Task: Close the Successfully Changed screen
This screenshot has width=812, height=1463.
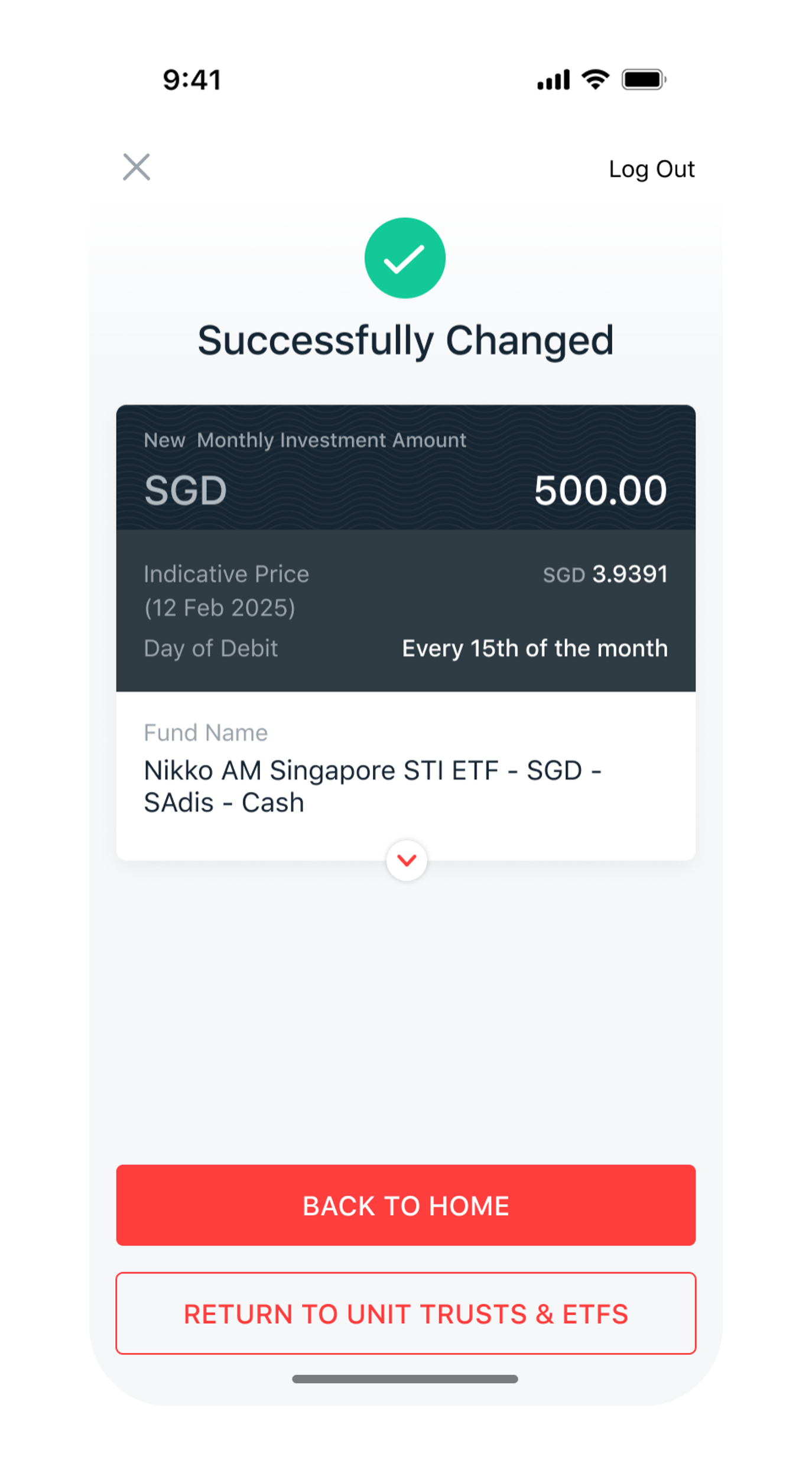Action: (x=137, y=167)
